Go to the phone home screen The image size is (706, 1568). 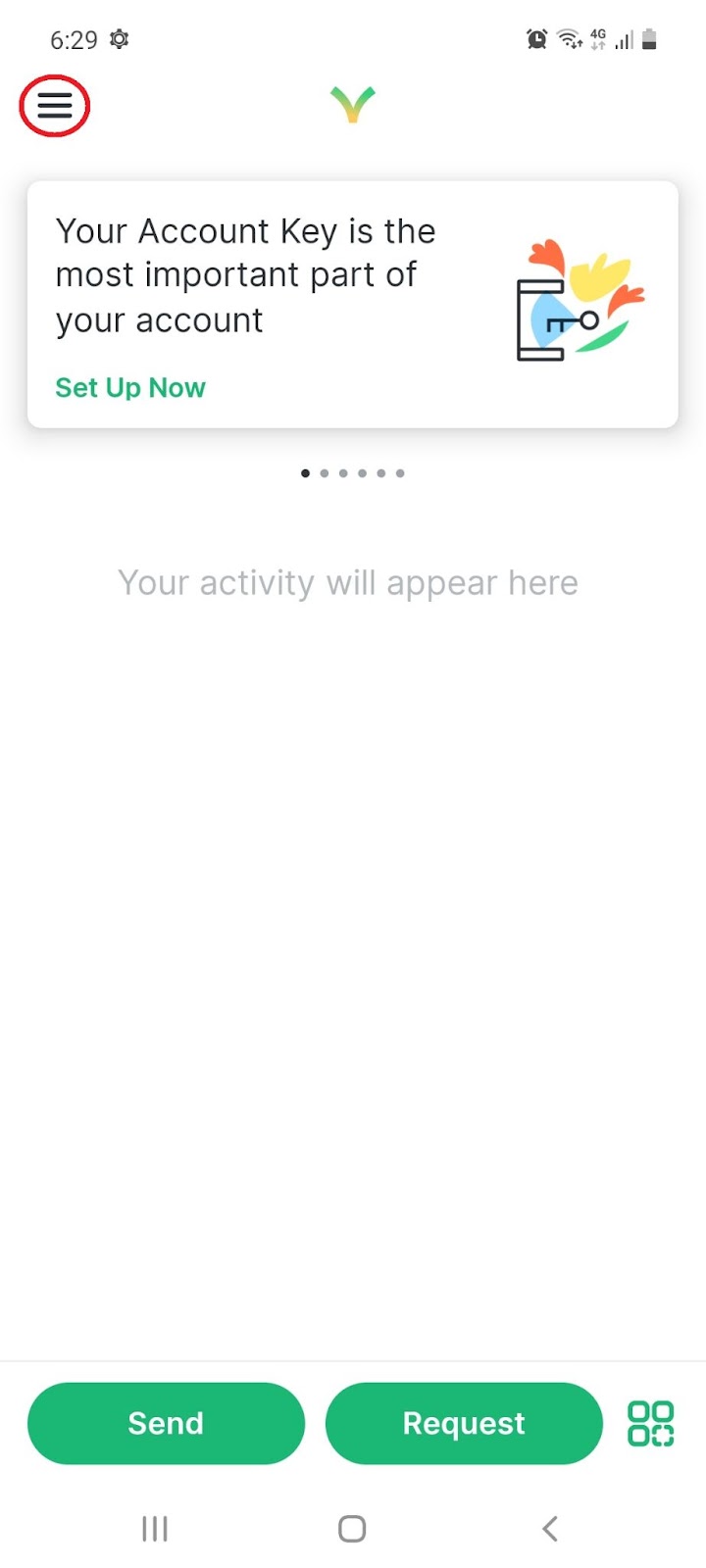click(352, 1528)
